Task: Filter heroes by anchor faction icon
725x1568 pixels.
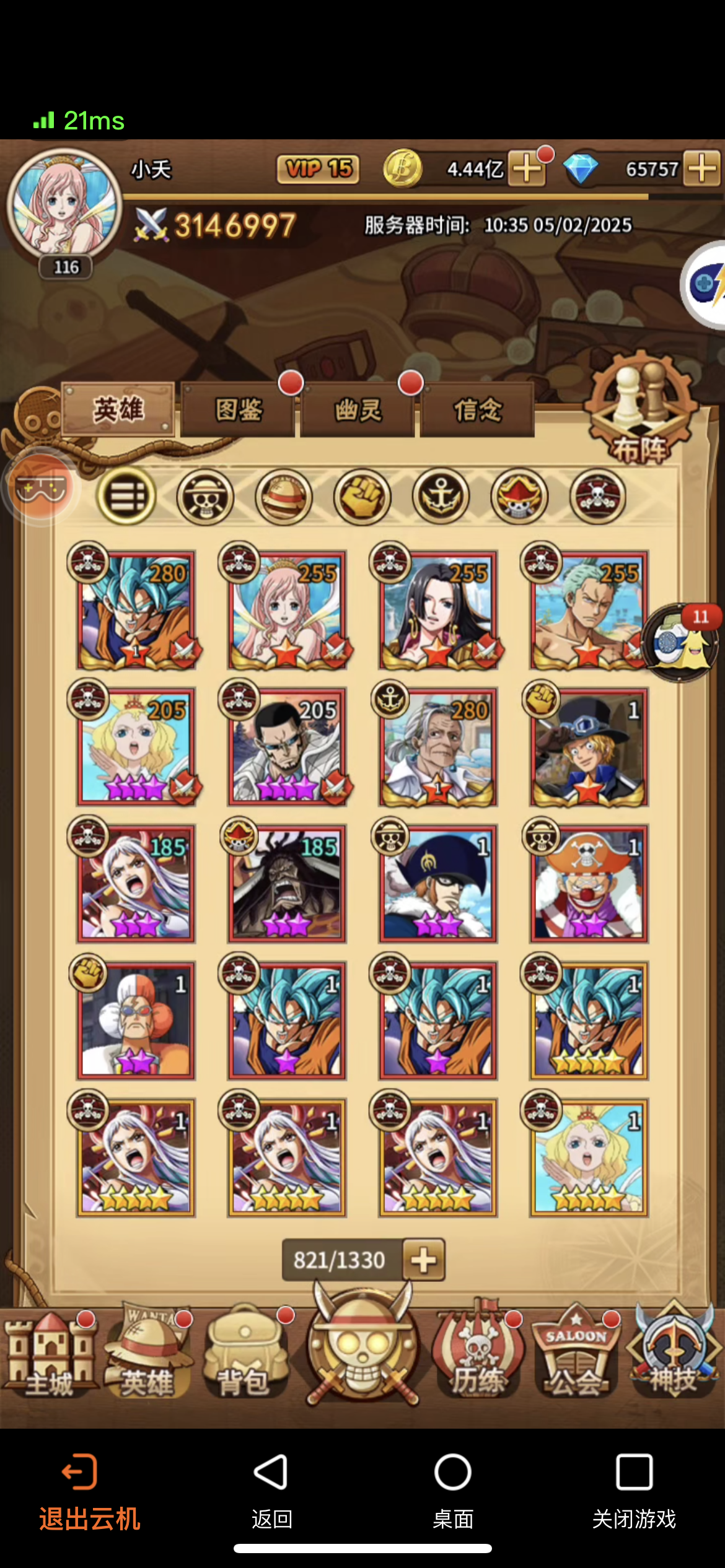Action: [441, 496]
